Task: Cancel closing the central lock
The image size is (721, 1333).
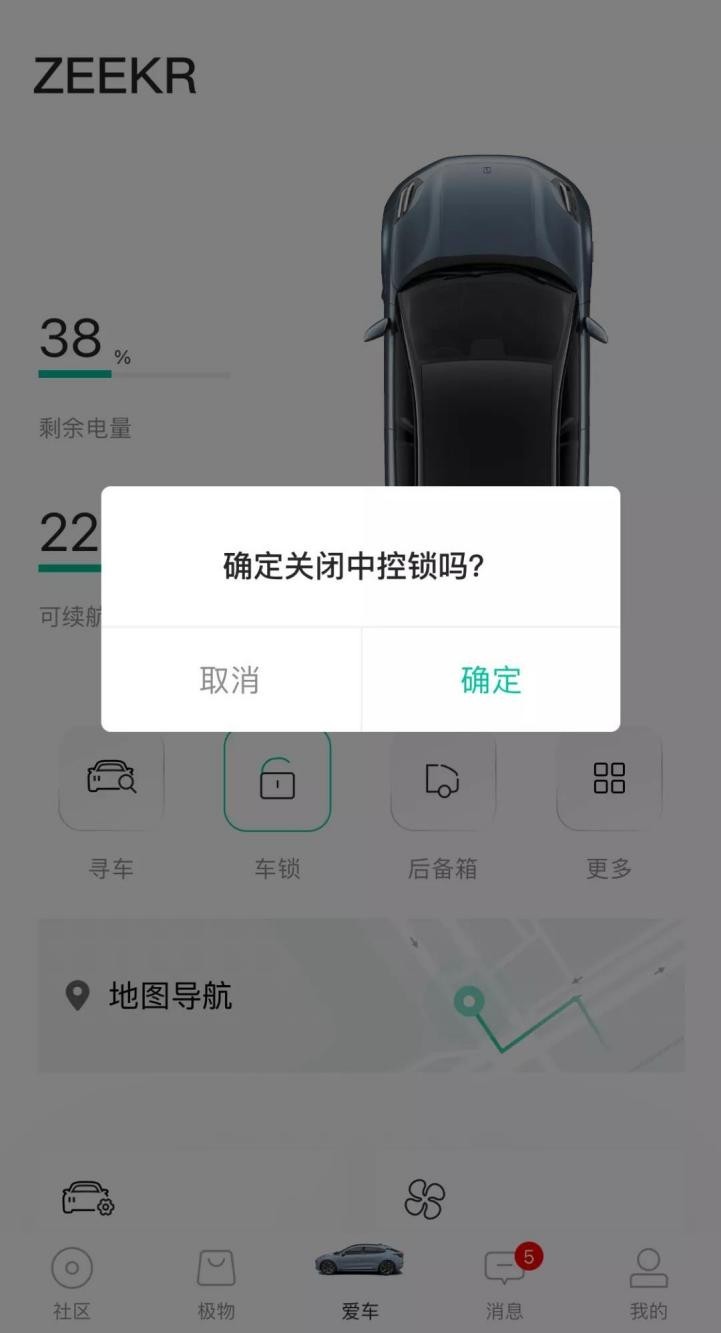Action: click(x=230, y=680)
